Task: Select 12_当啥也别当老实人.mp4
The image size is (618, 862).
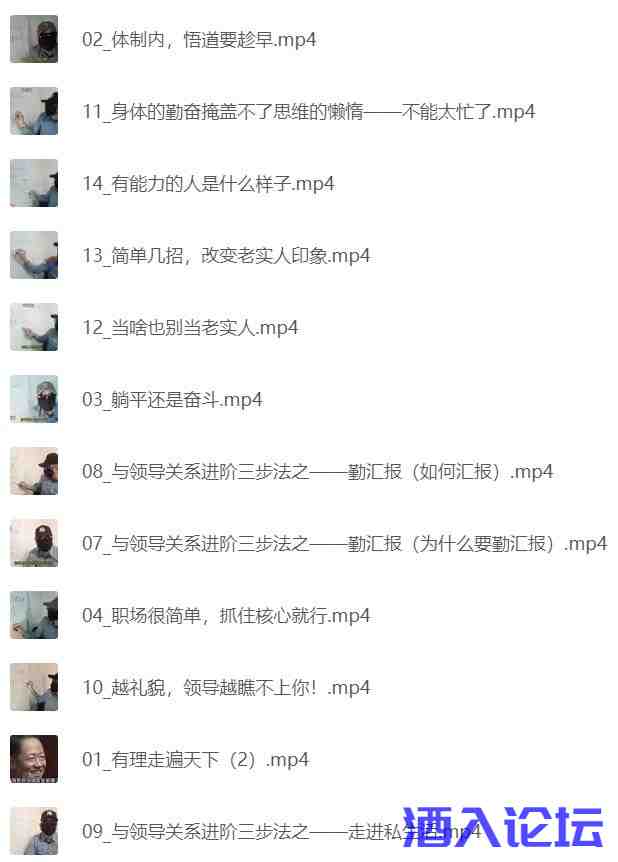Action: 190,328
